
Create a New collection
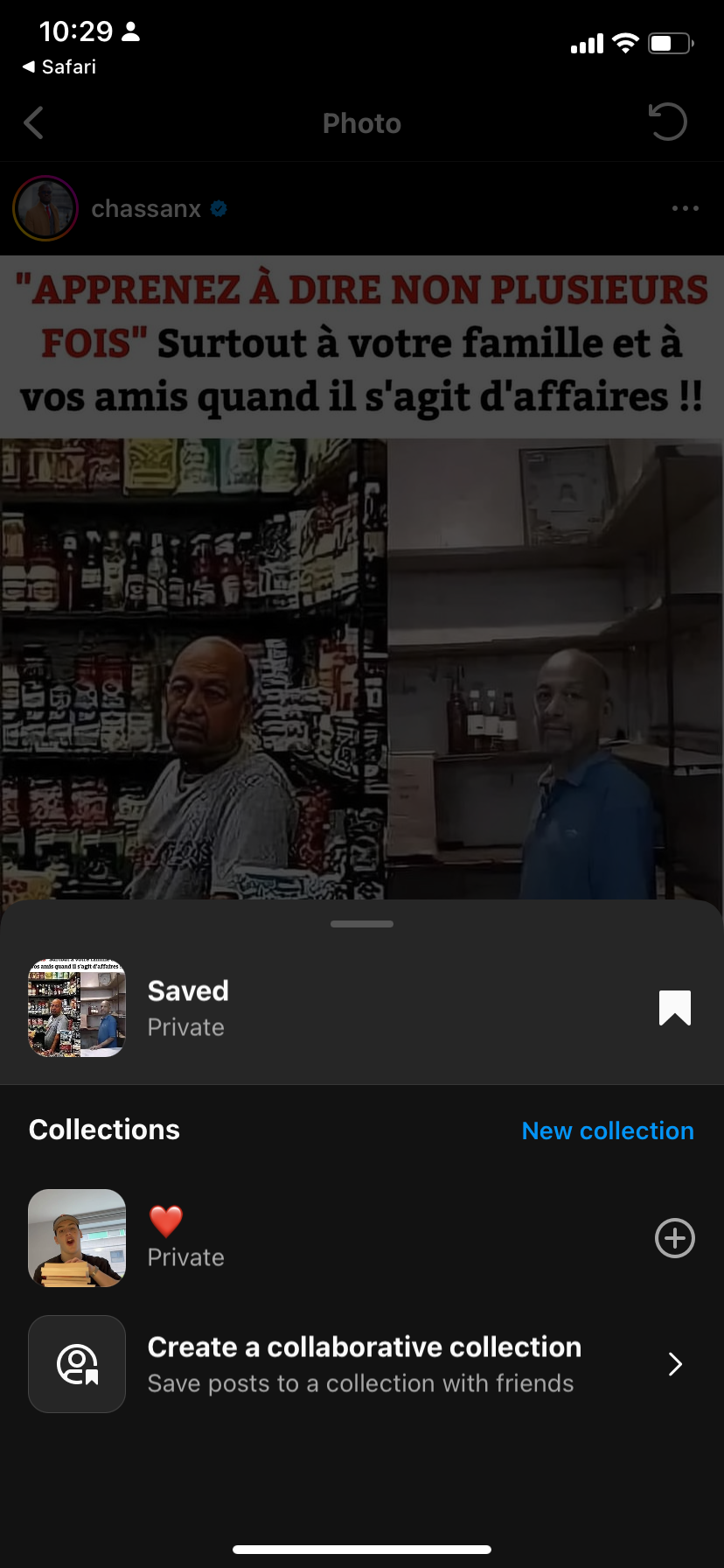pos(608,1130)
